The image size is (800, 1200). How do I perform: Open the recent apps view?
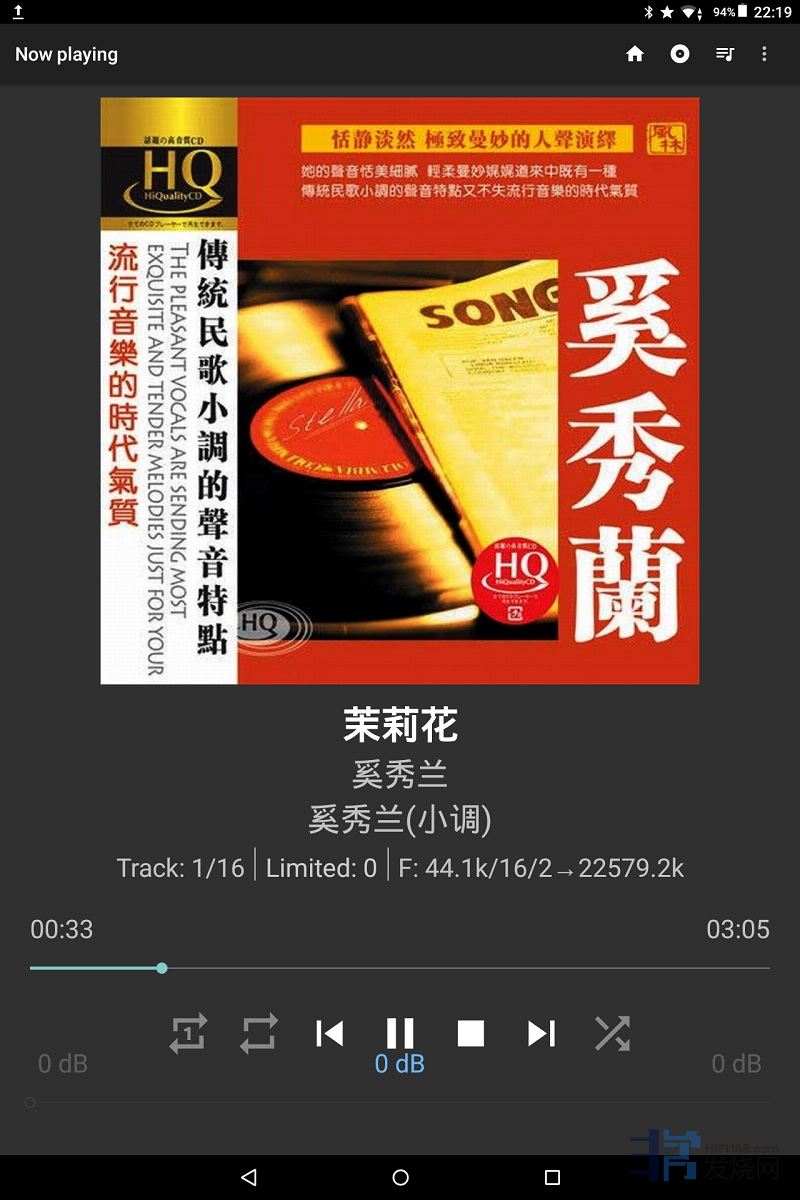click(552, 1177)
